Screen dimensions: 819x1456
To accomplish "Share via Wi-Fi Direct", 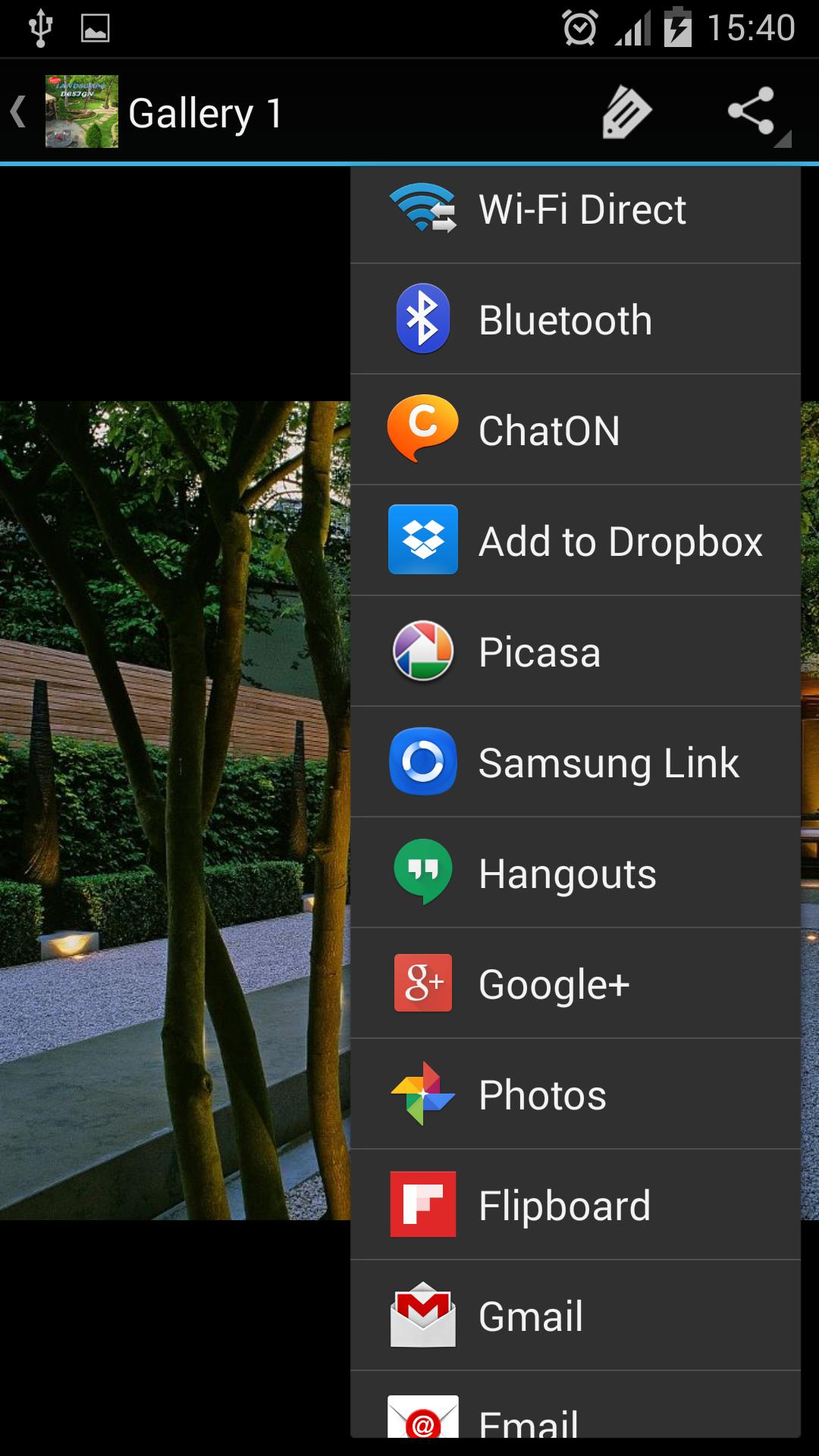I will [575, 209].
